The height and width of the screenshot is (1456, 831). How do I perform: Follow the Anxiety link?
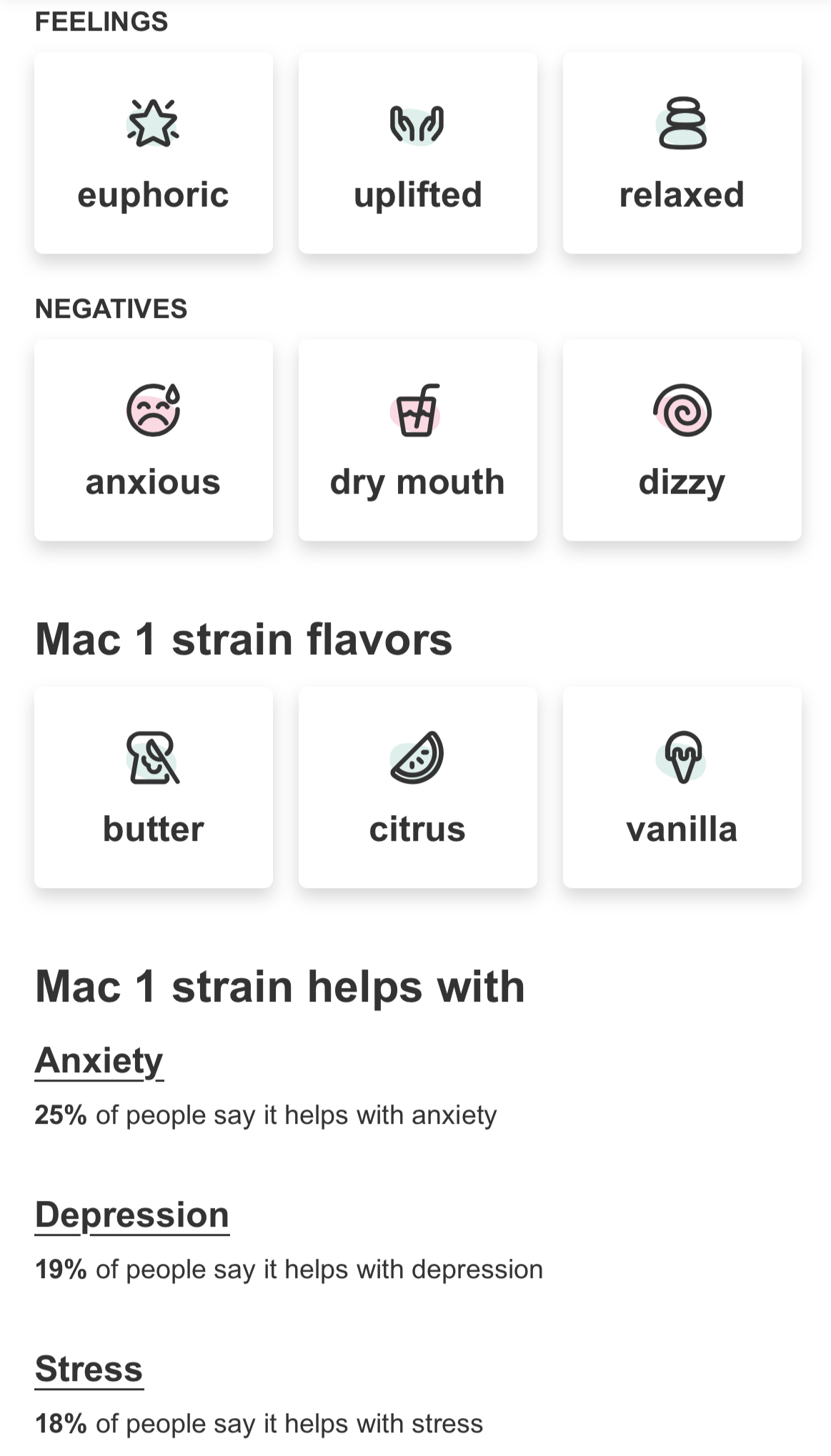tap(99, 1060)
